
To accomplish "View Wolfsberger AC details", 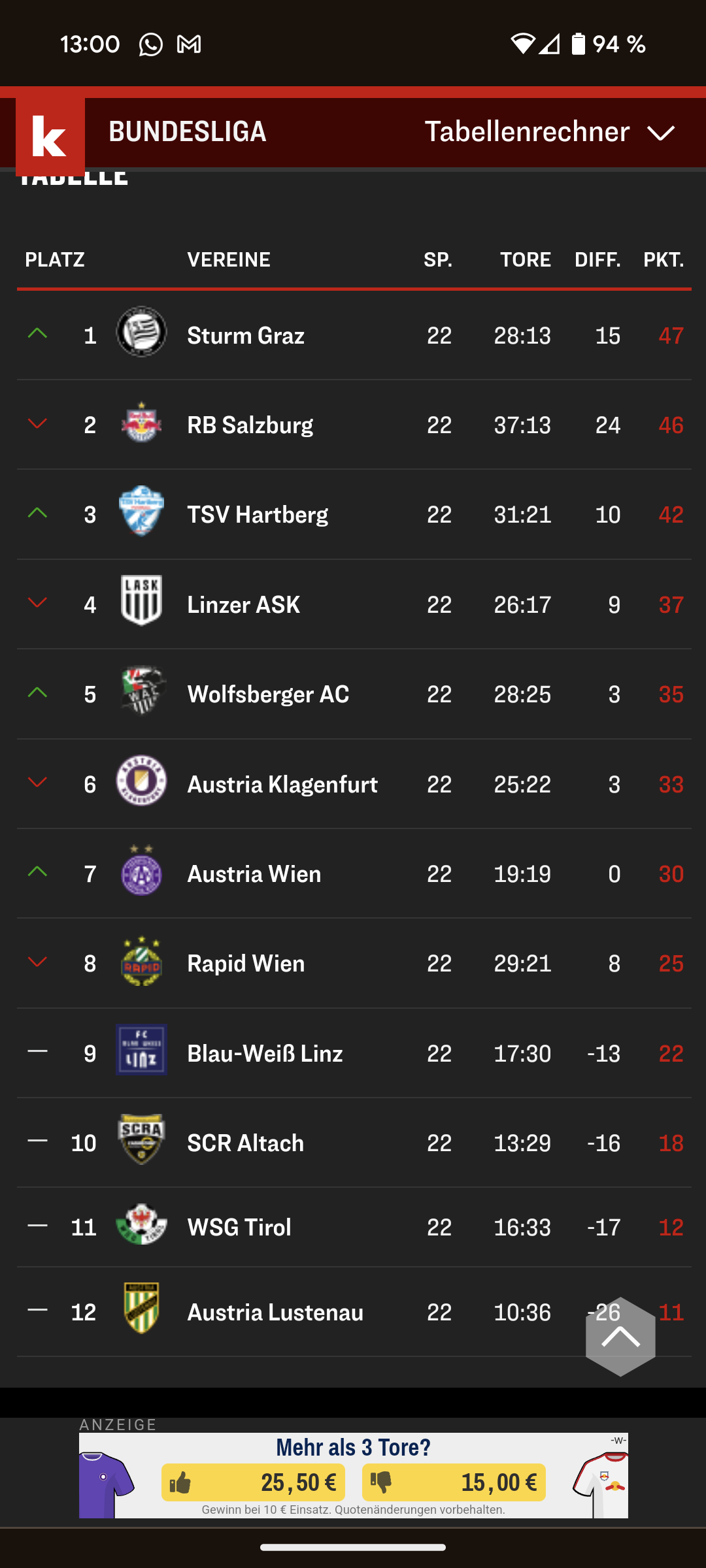I will point(268,694).
